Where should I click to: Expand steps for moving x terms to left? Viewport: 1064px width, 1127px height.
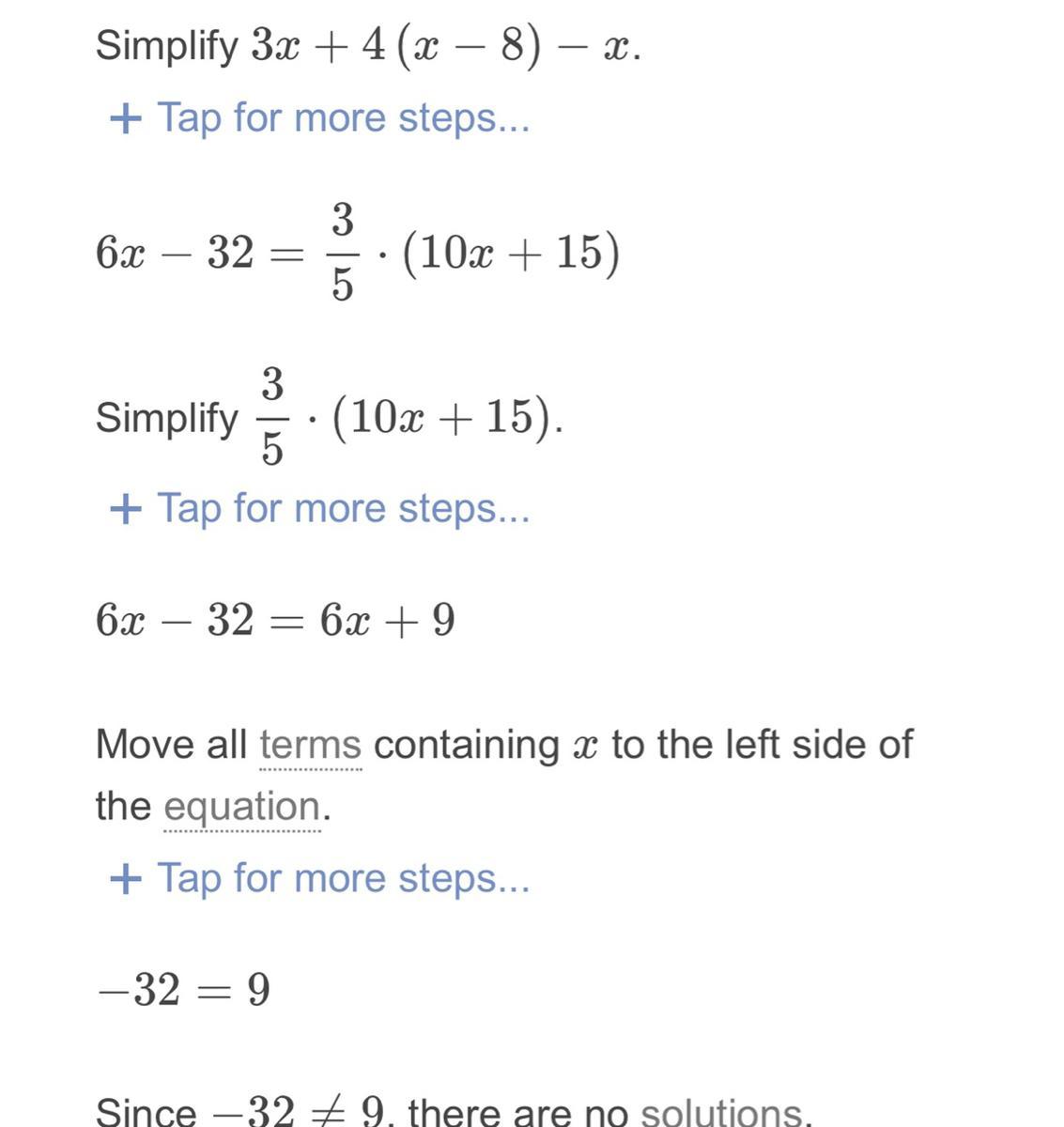[319, 879]
